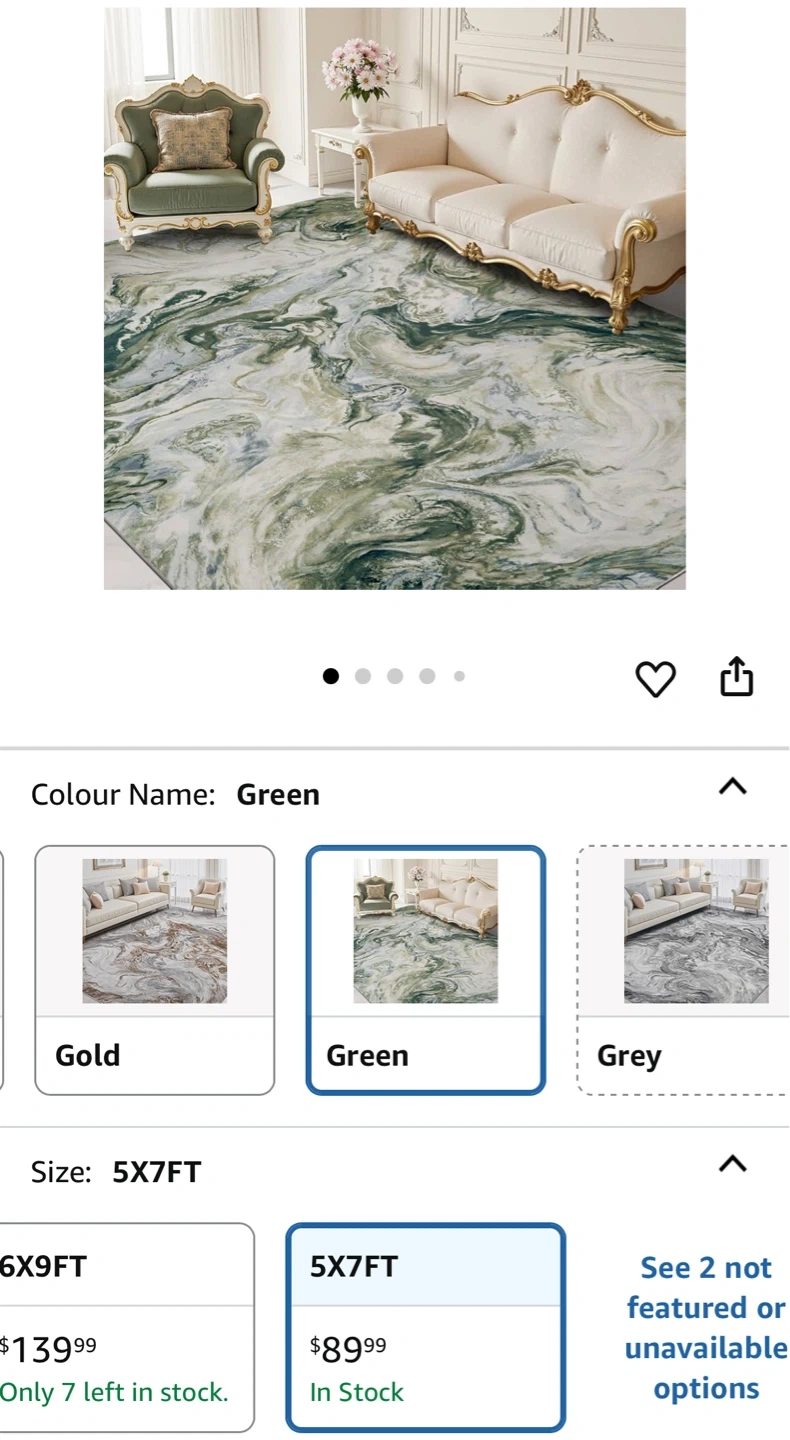The width and height of the screenshot is (790, 1440).
Task: Tap the image carousel page dots
Action: pos(395,677)
